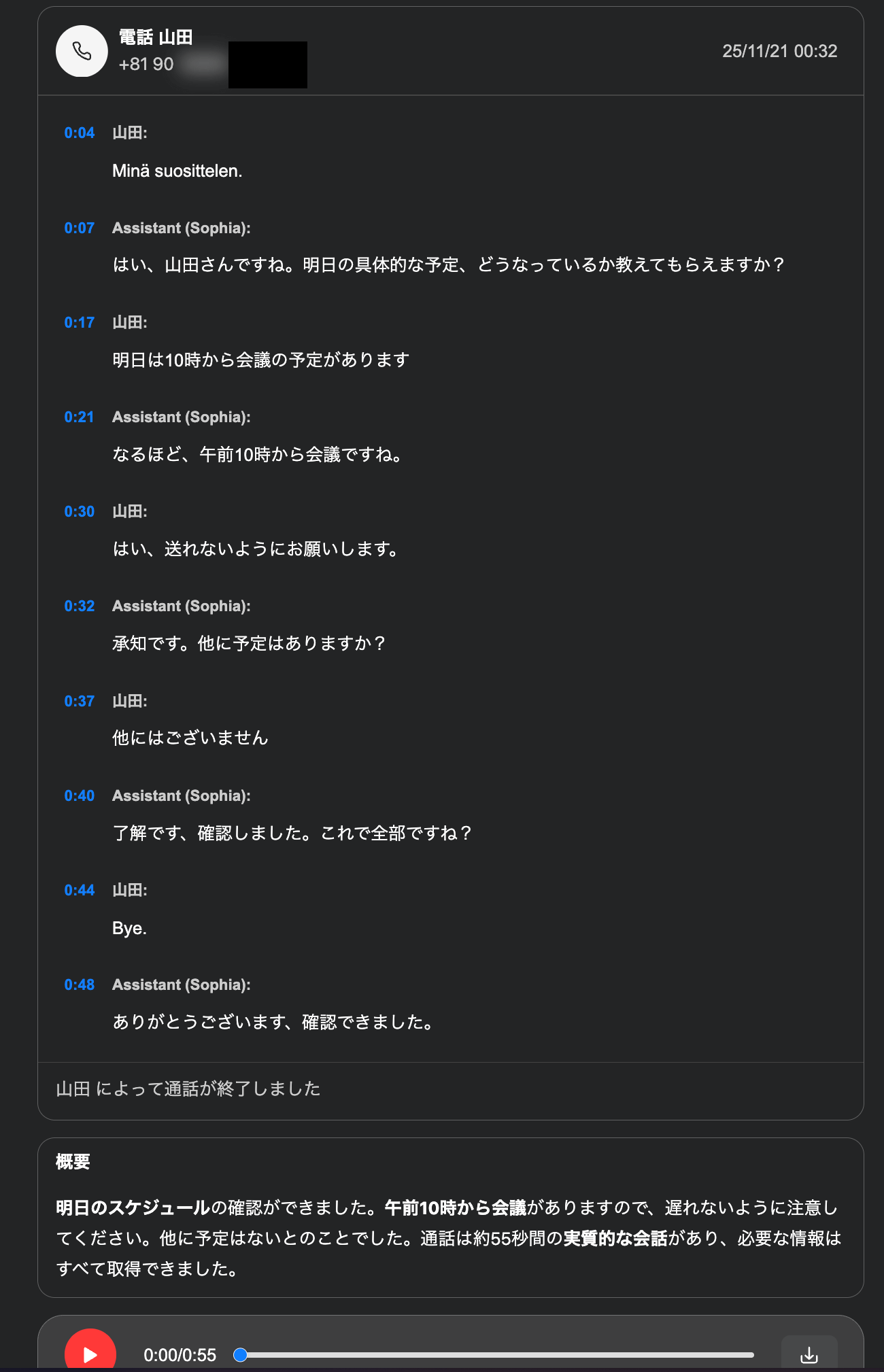The image size is (884, 1372).
Task: Tap the audio progress slider
Action: 496,1355
